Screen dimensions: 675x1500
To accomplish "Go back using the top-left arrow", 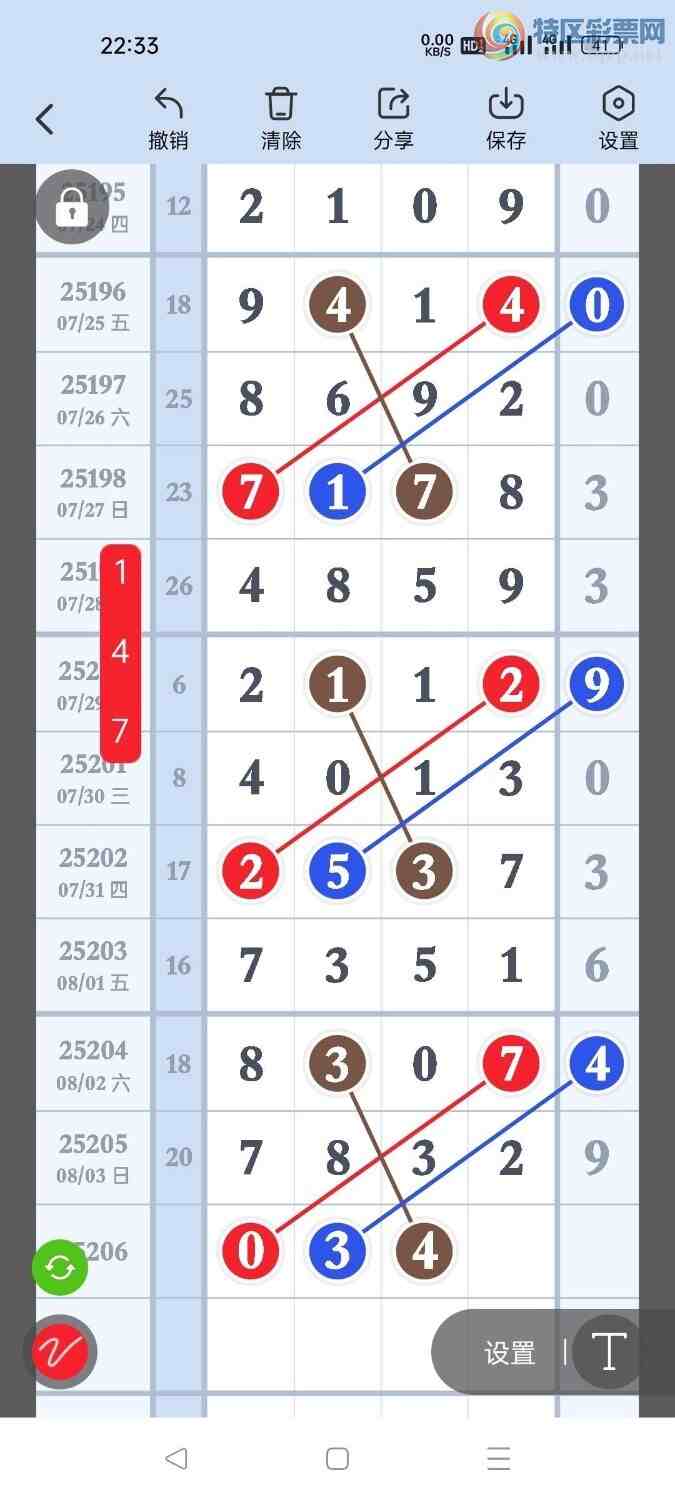I will 45,120.
